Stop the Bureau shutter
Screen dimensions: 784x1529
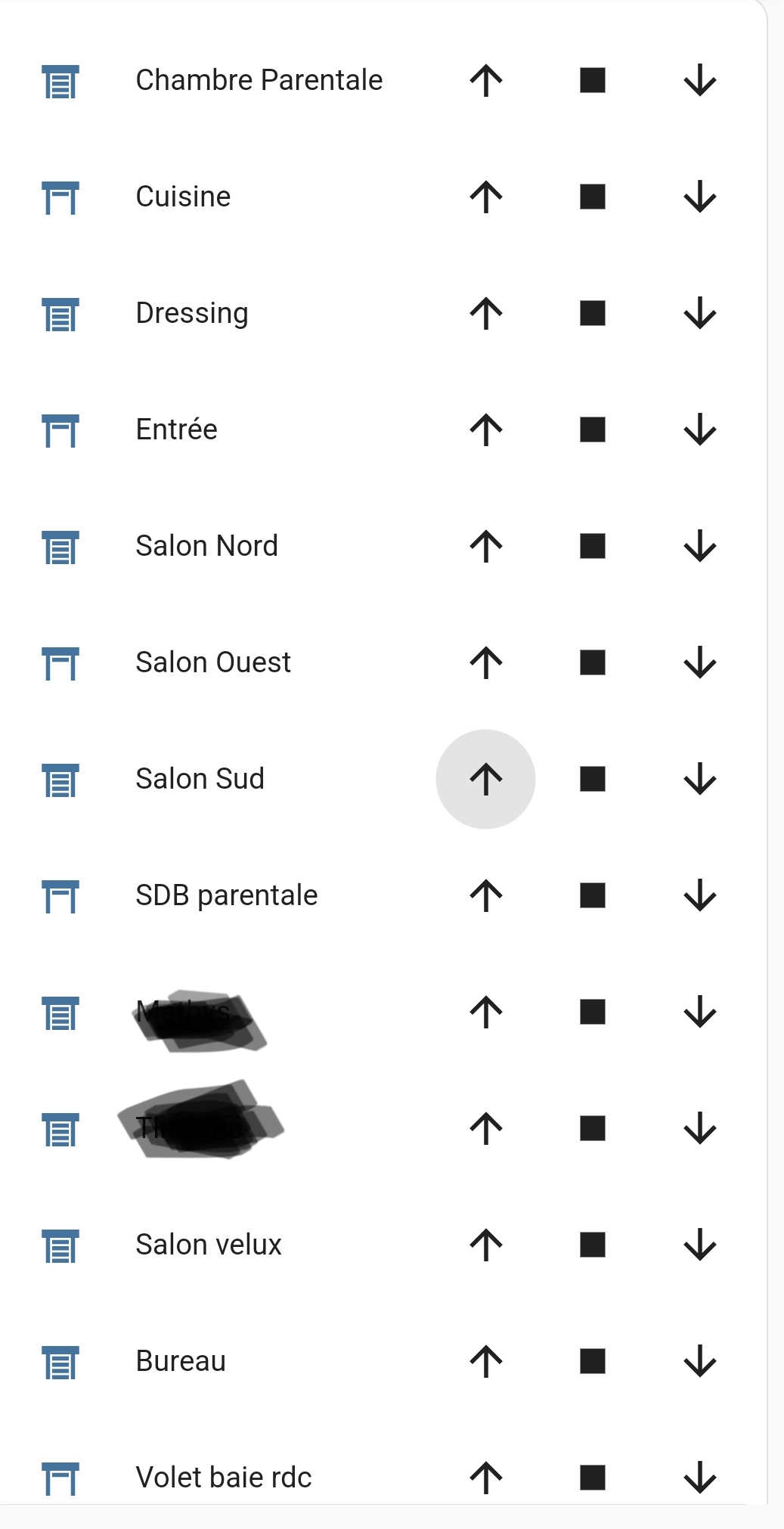(x=593, y=1361)
